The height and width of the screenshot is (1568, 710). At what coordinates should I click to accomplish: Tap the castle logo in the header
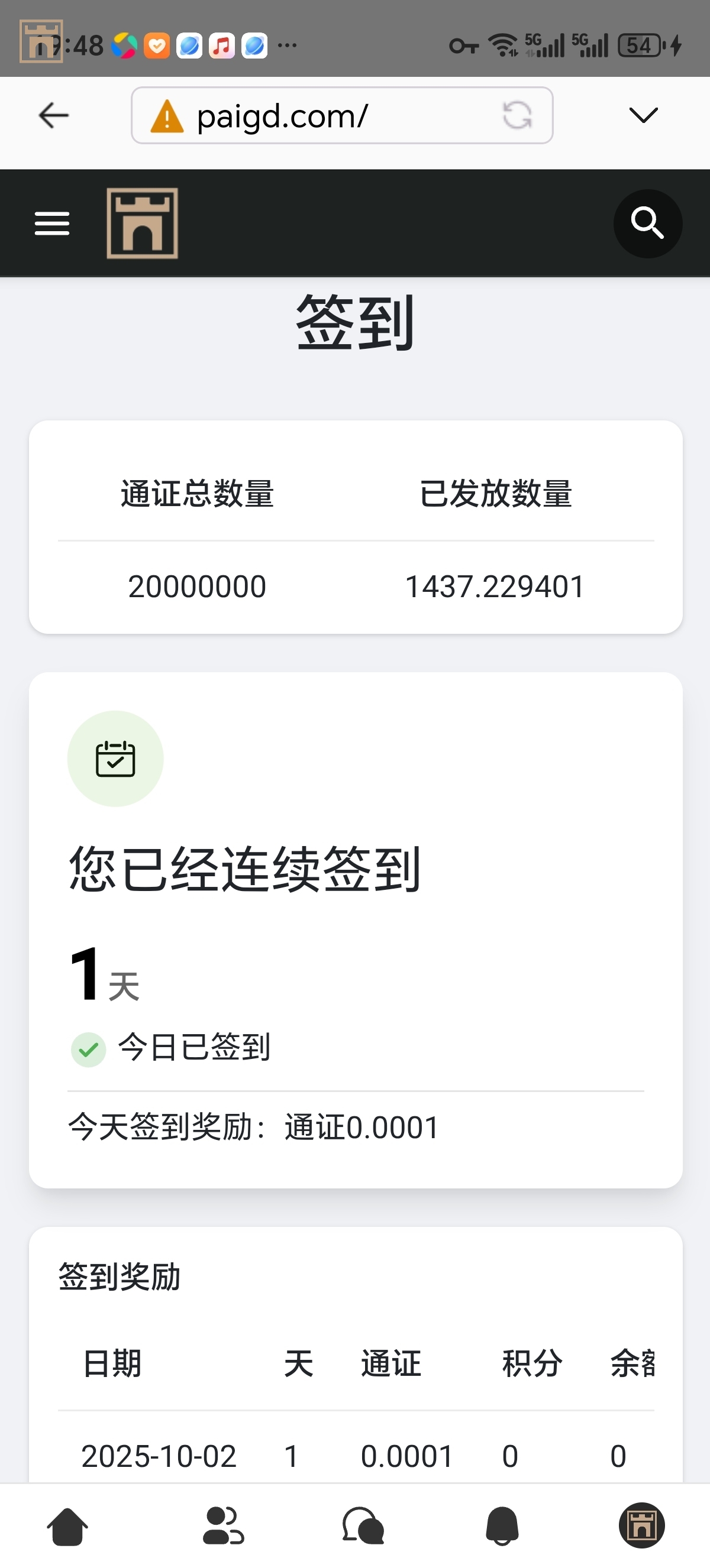point(143,223)
